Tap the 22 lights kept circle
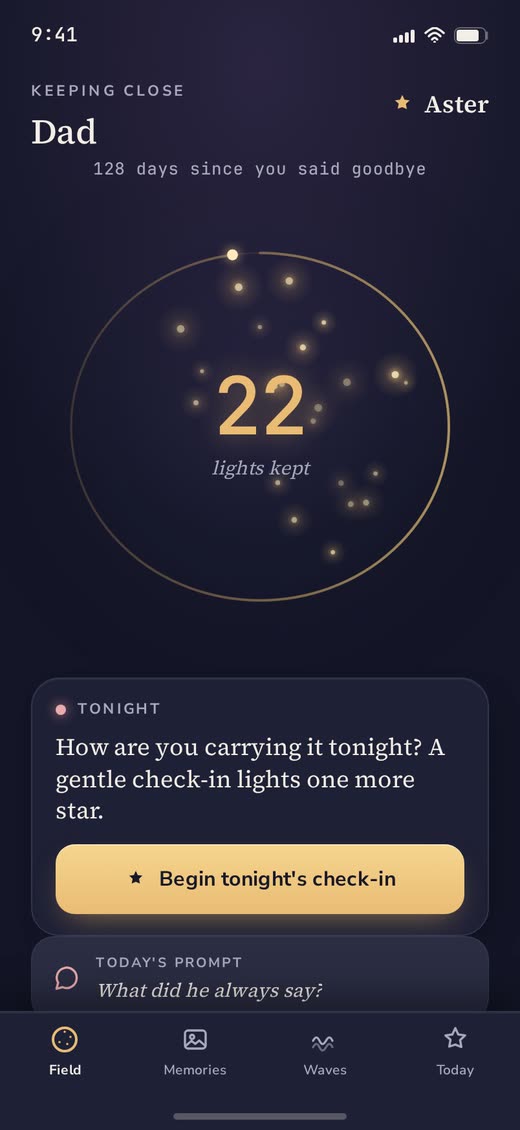 pyautogui.click(x=260, y=427)
